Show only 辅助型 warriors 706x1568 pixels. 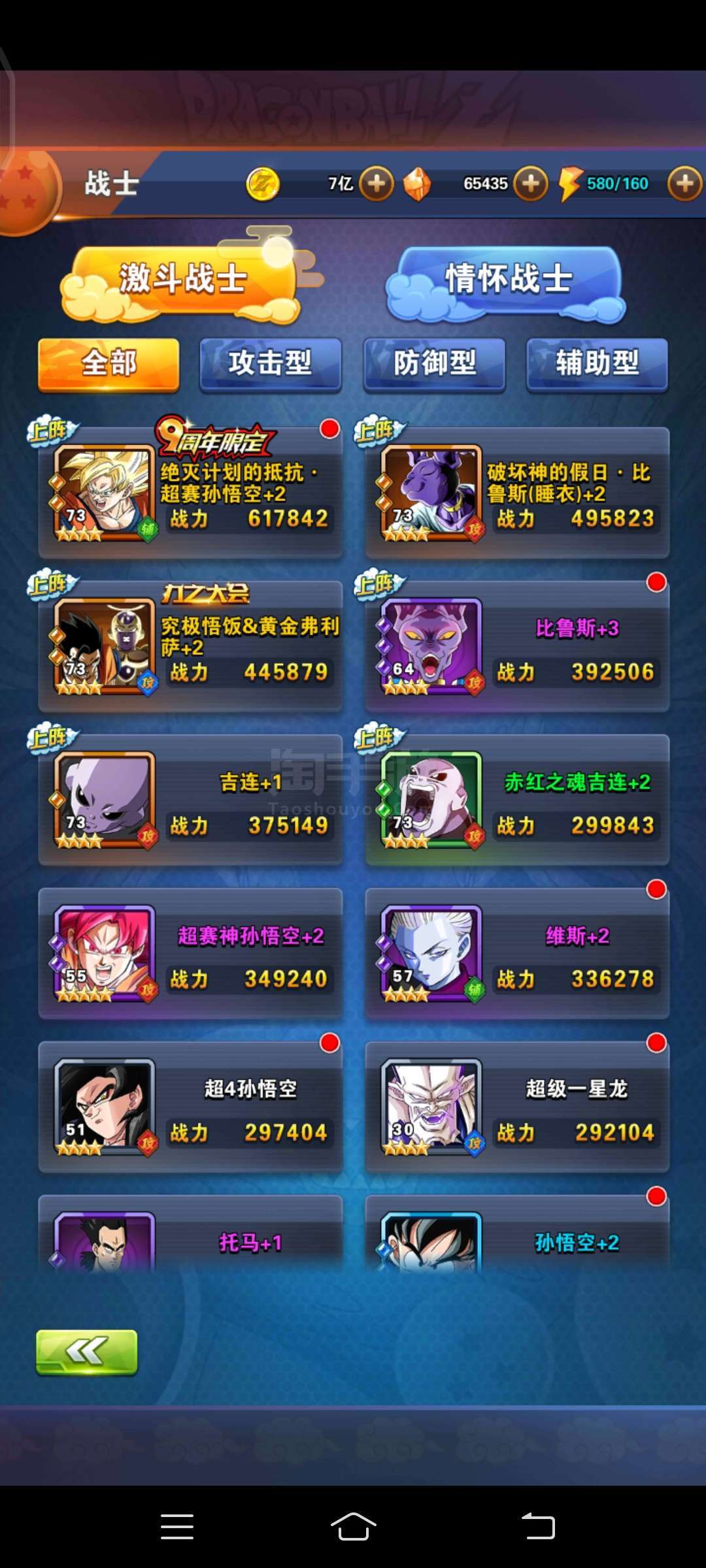597,363
